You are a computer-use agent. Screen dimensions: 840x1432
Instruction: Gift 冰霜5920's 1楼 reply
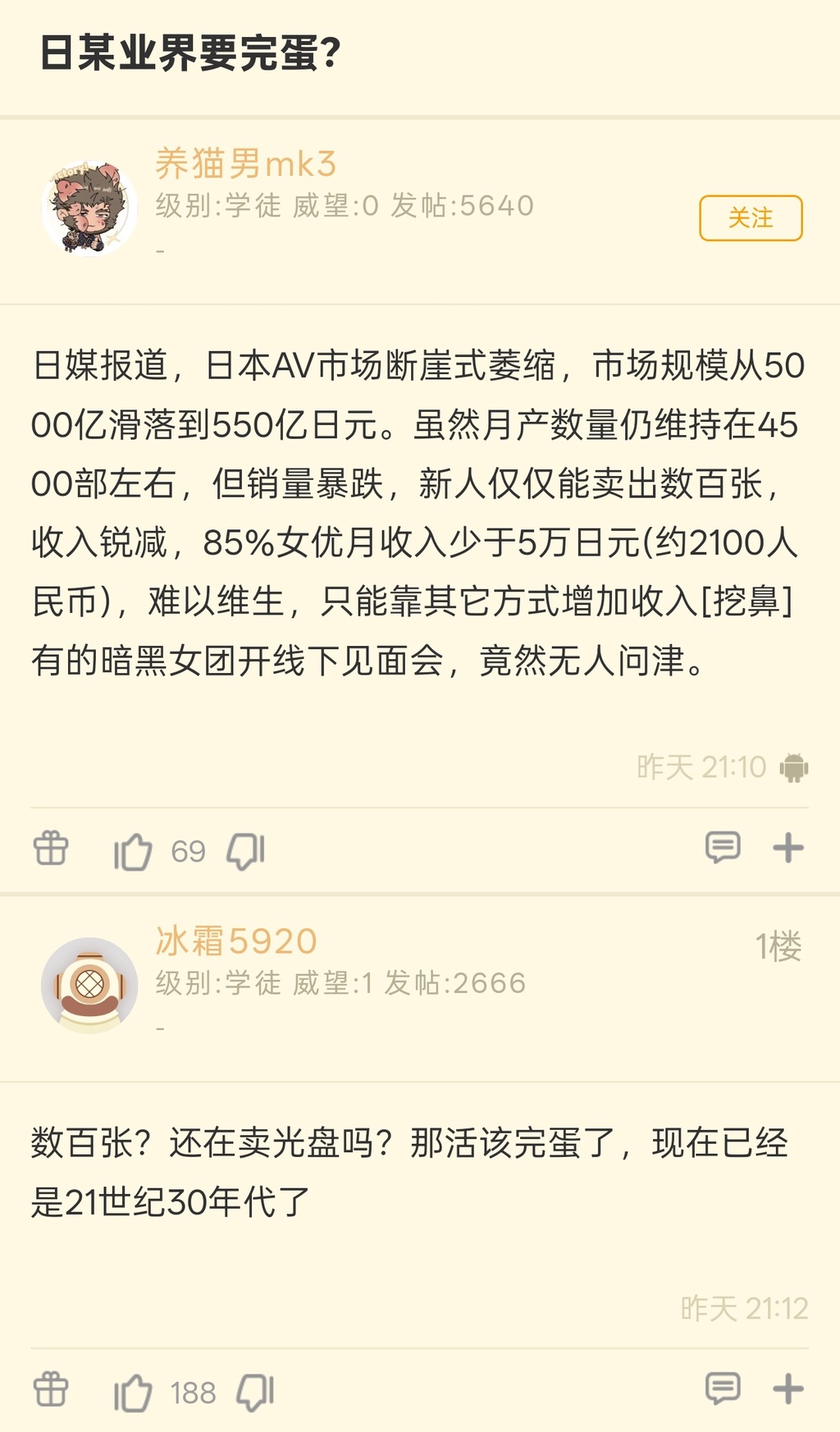click(x=51, y=1390)
